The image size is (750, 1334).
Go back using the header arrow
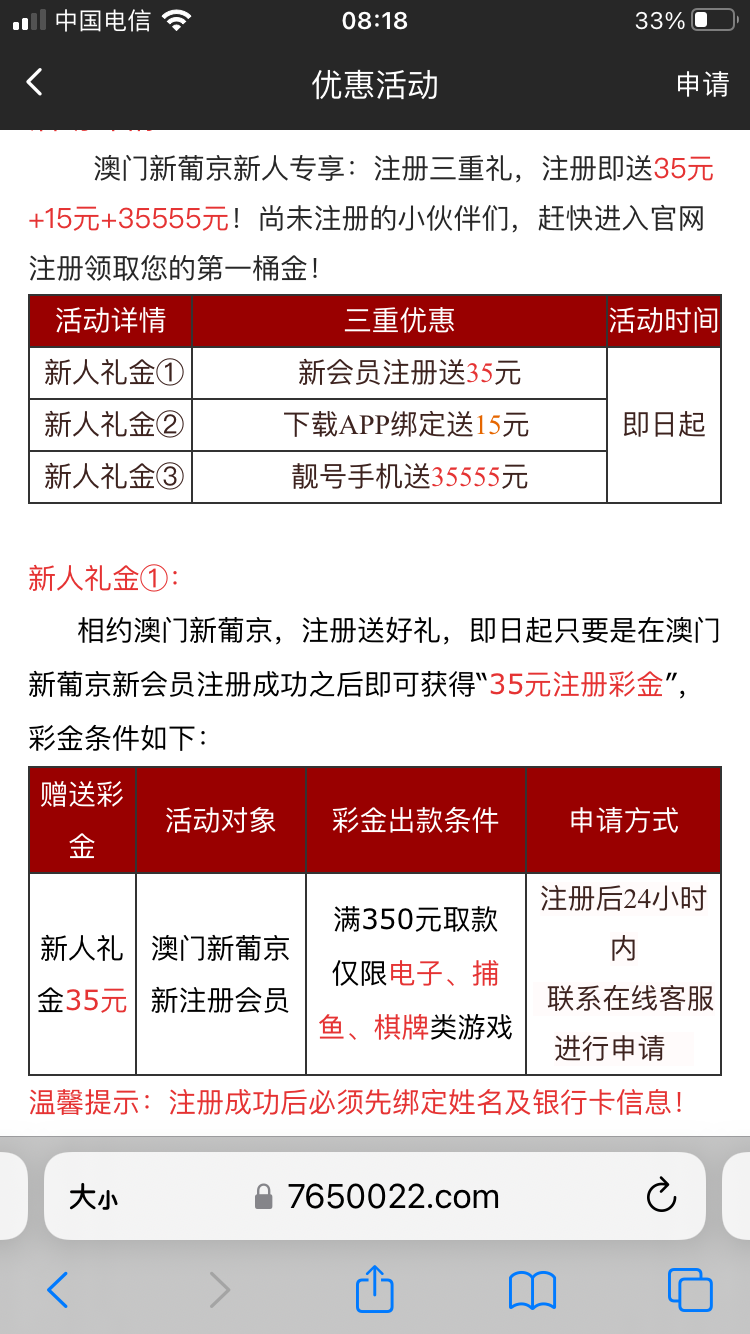tap(35, 83)
